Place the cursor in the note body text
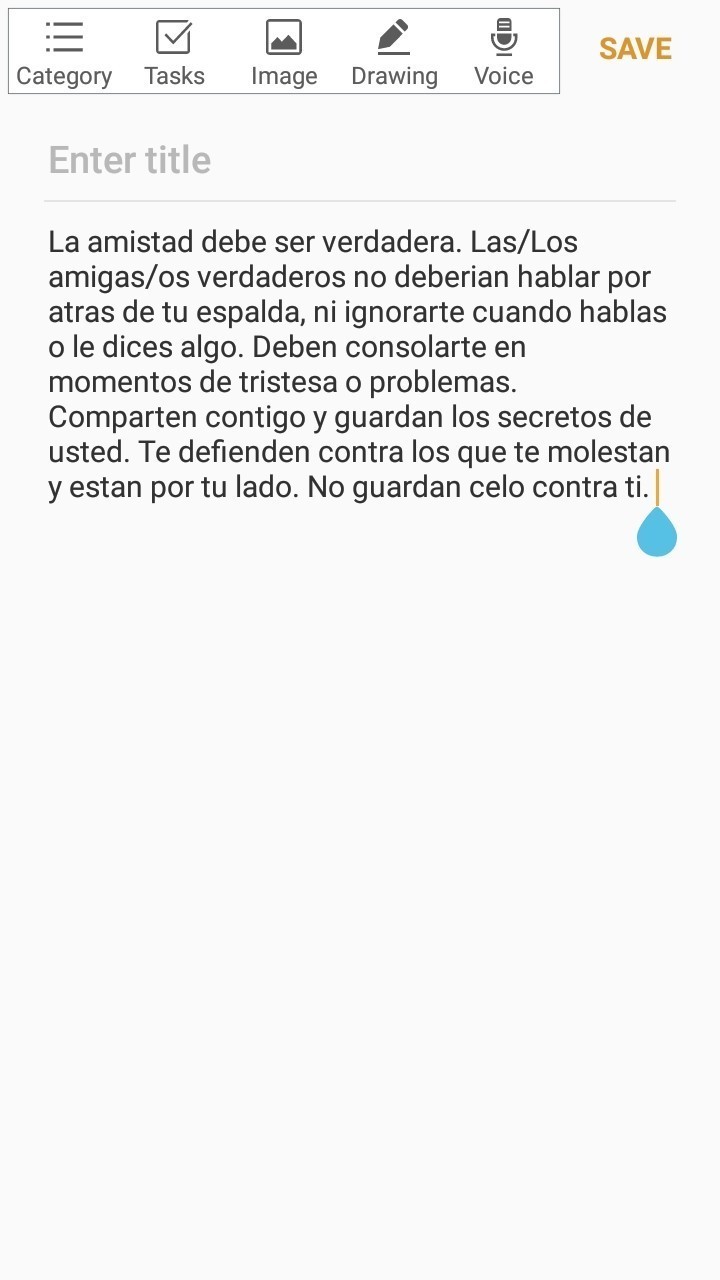Screen dimensions: 720x1280 click(x=358, y=365)
